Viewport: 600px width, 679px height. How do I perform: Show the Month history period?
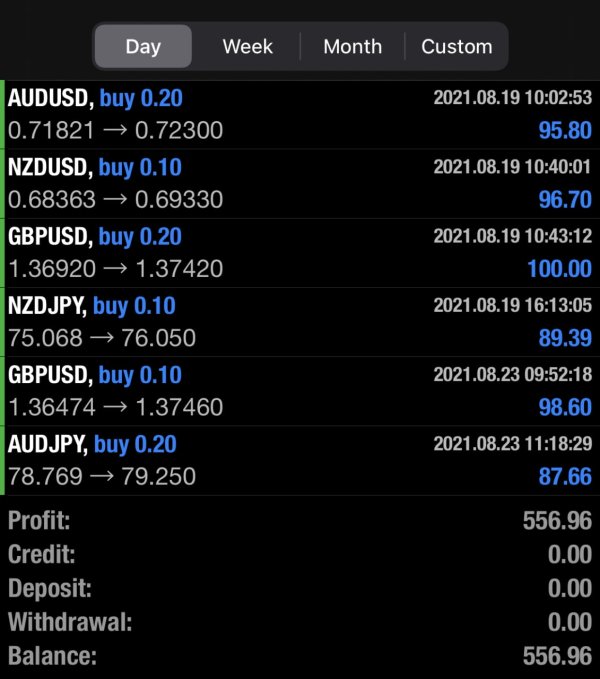pos(352,46)
